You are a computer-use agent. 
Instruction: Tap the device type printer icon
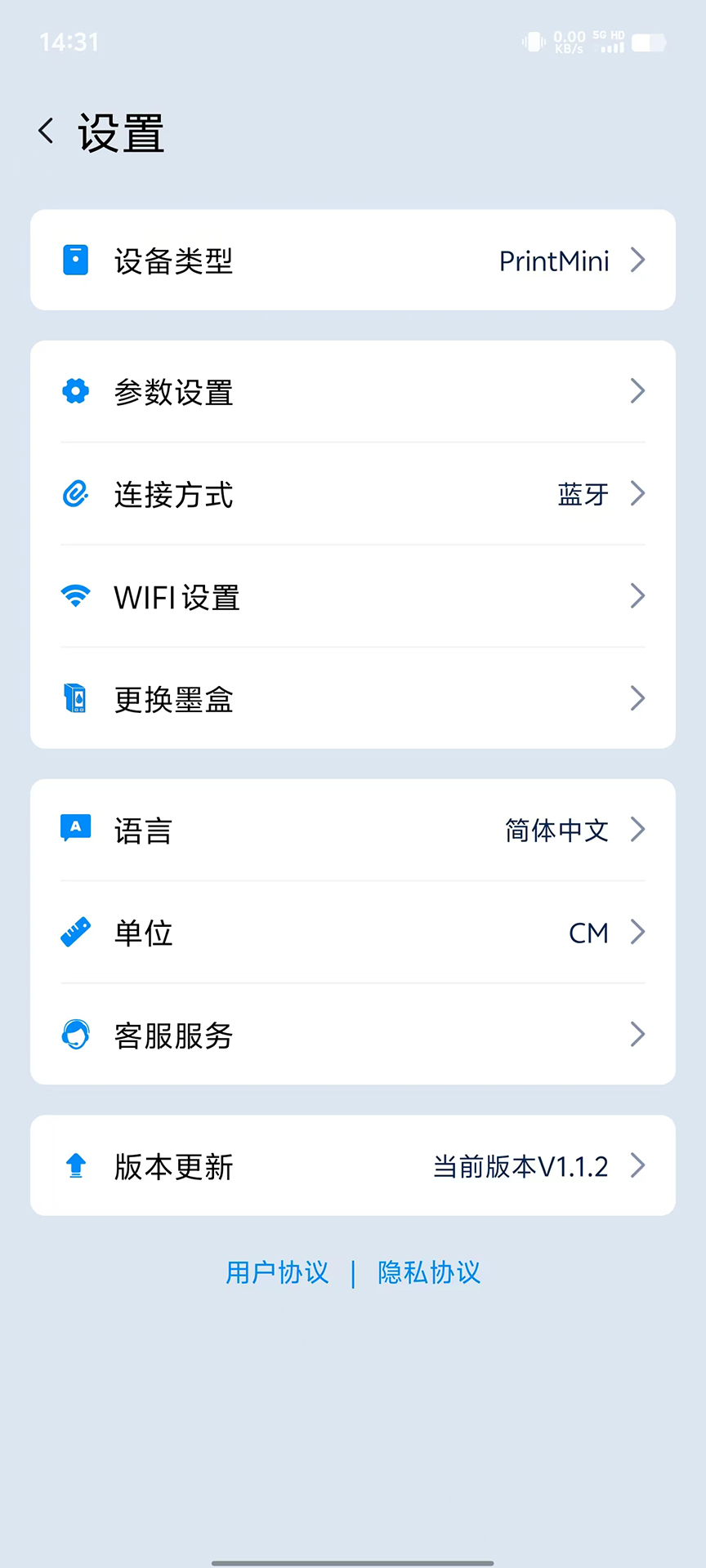tap(75, 260)
